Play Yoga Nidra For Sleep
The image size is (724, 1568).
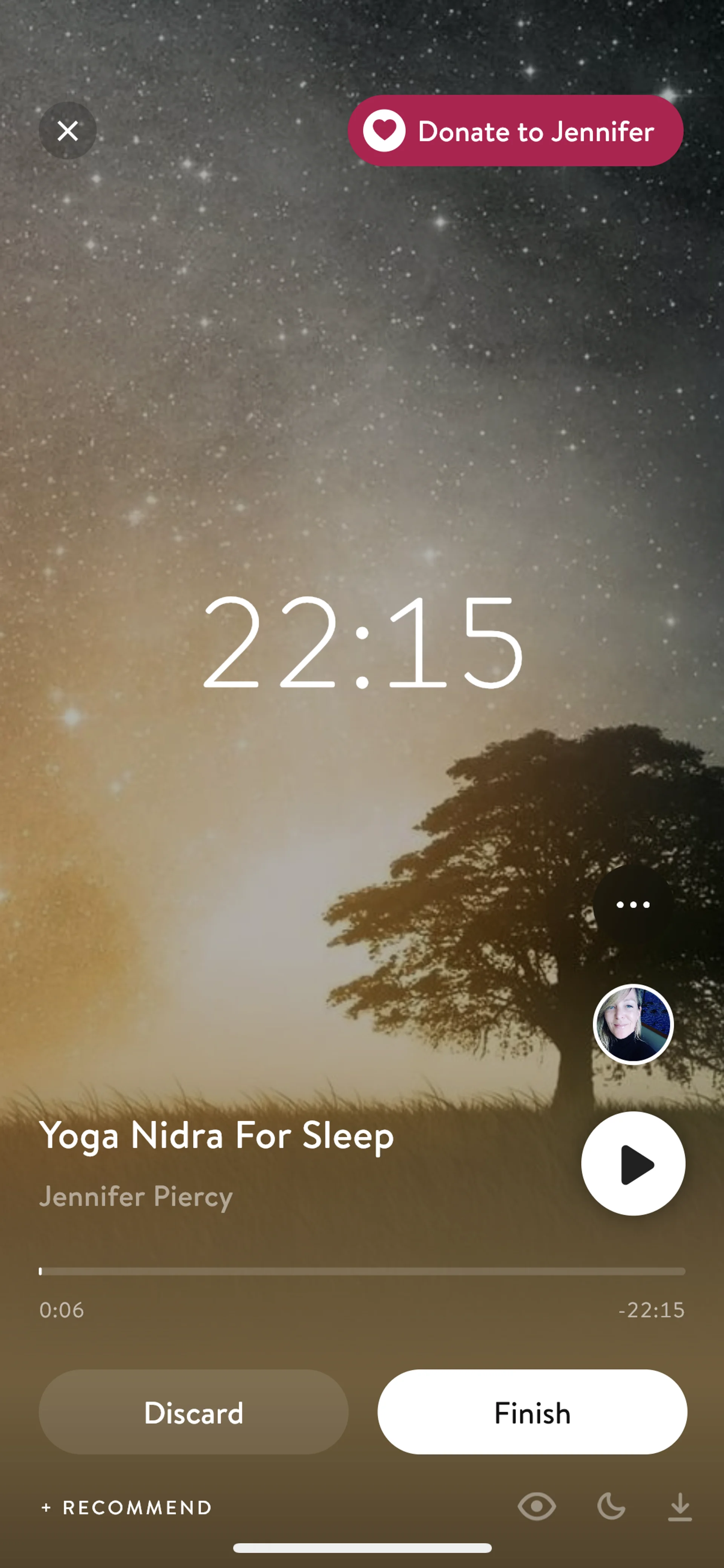[633, 1164]
